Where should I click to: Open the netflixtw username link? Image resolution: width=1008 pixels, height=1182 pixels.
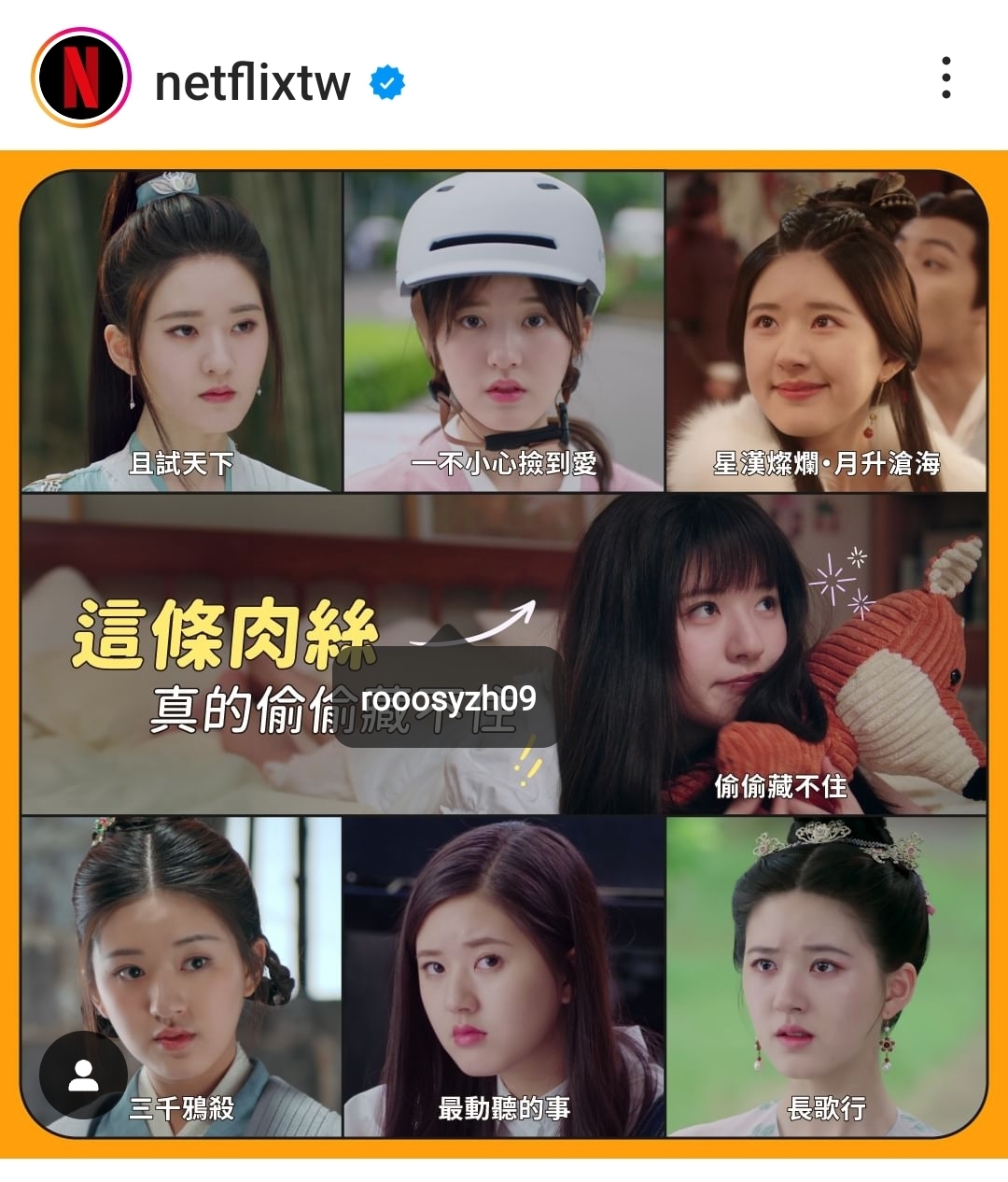[x=252, y=82]
